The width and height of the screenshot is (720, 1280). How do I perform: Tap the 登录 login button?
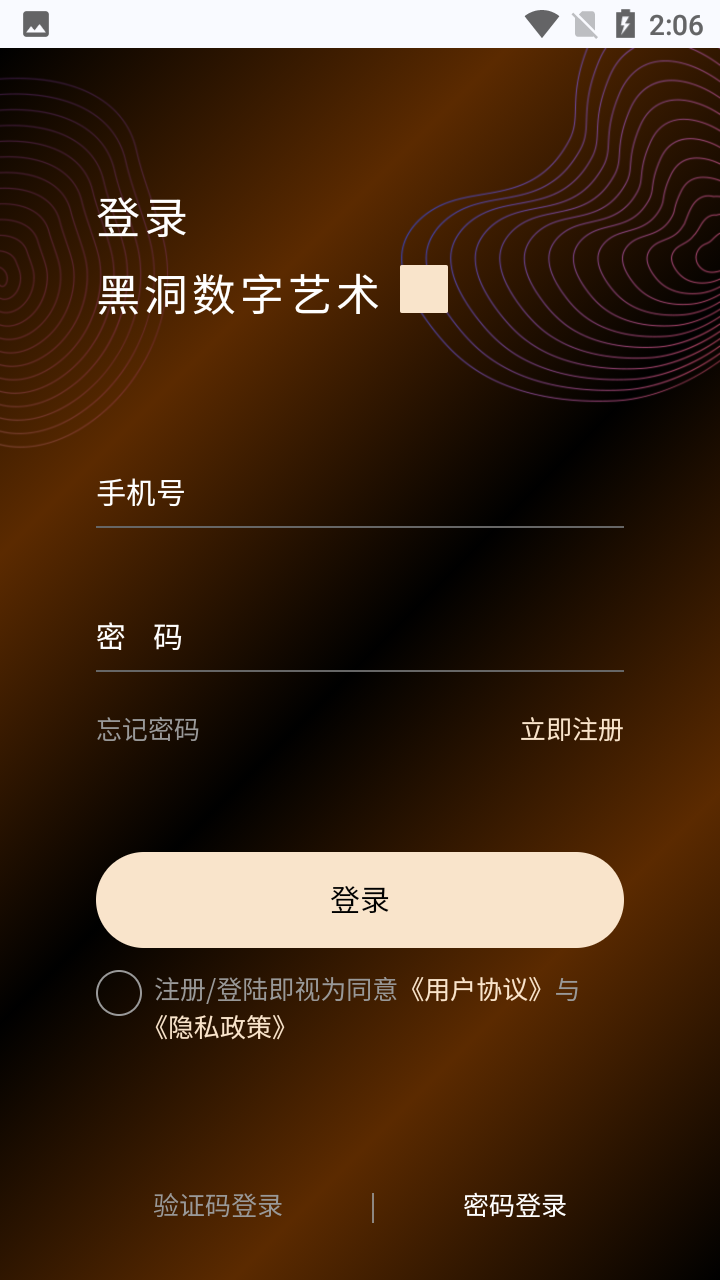(x=360, y=900)
